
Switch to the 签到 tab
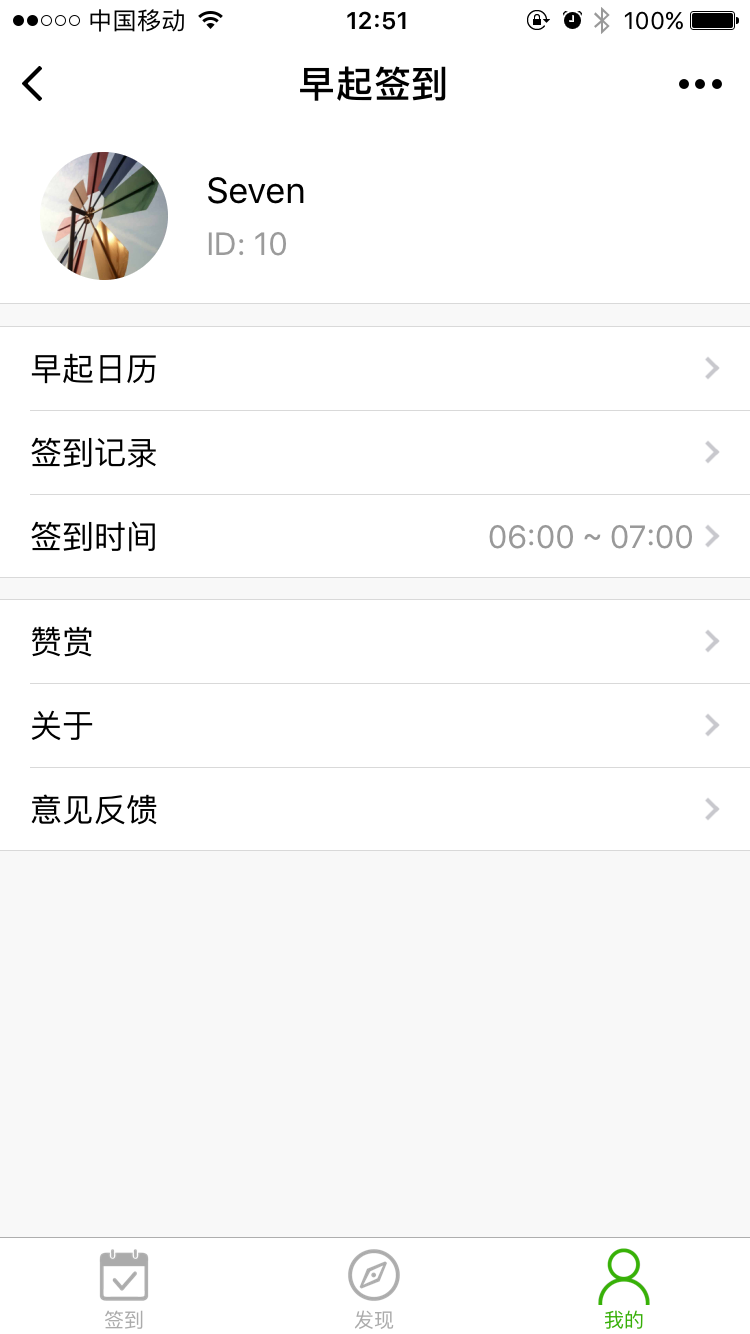(x=124, y=1288)
